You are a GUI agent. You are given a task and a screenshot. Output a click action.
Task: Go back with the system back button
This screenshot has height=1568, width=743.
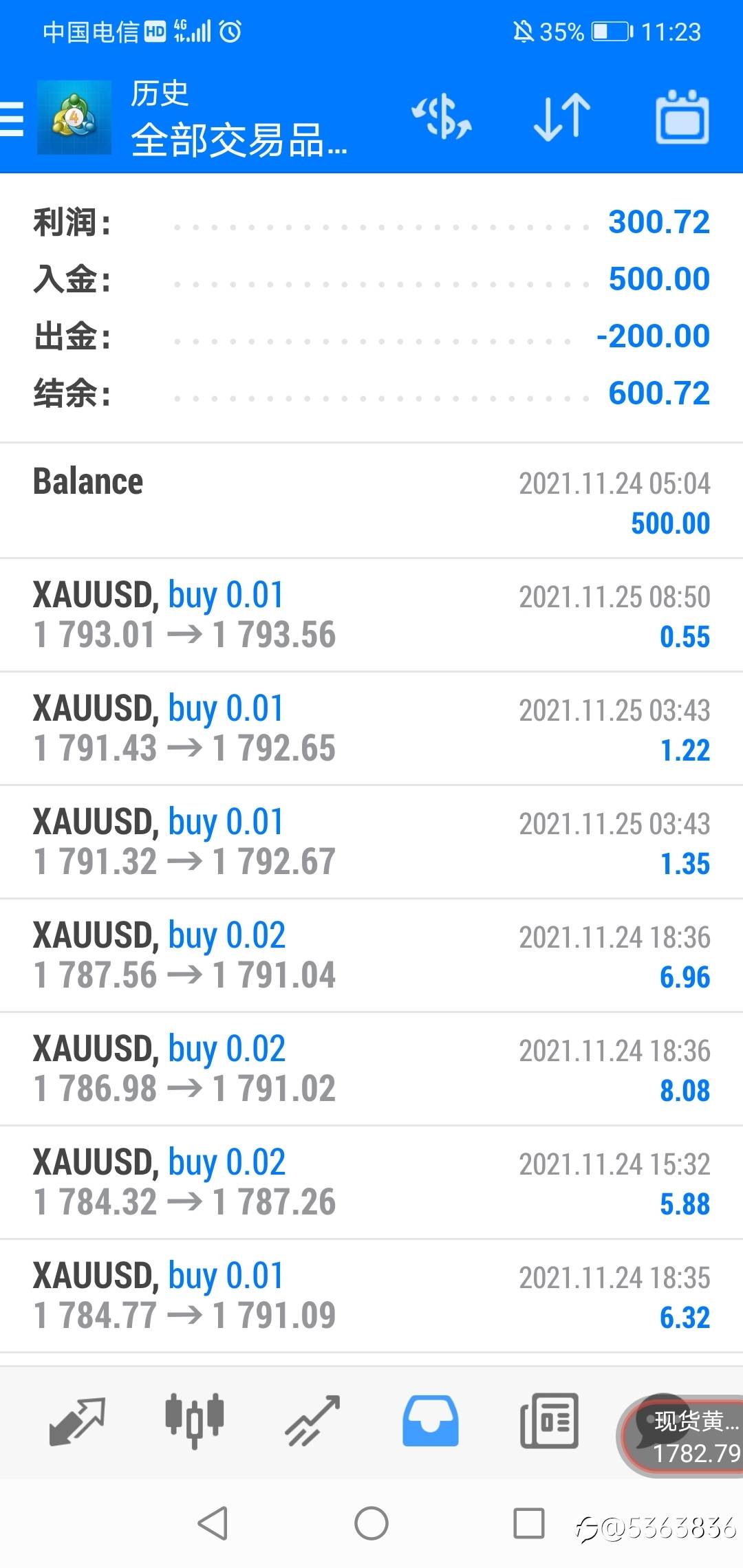[213, 1523]
